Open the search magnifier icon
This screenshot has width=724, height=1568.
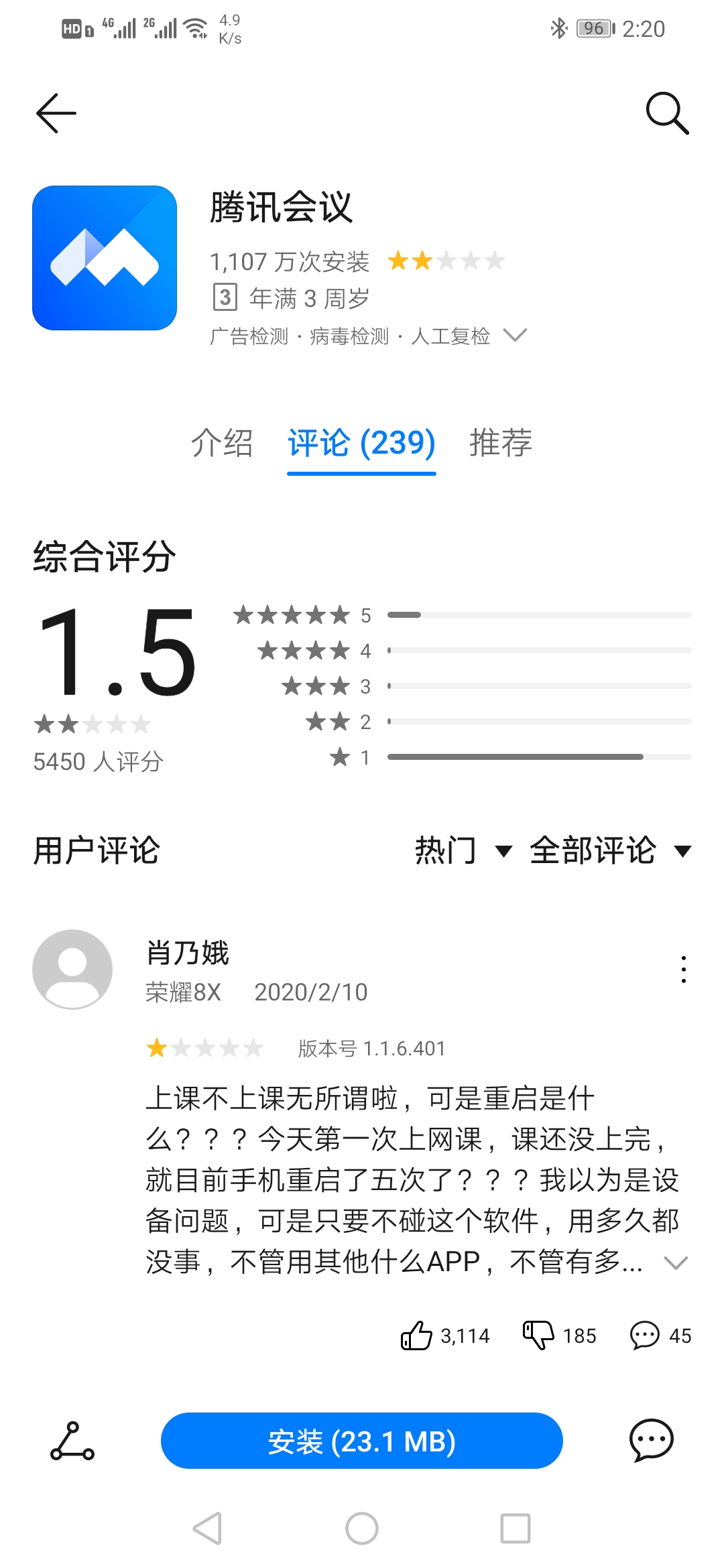pyautogui.click(x=667, y=113)
